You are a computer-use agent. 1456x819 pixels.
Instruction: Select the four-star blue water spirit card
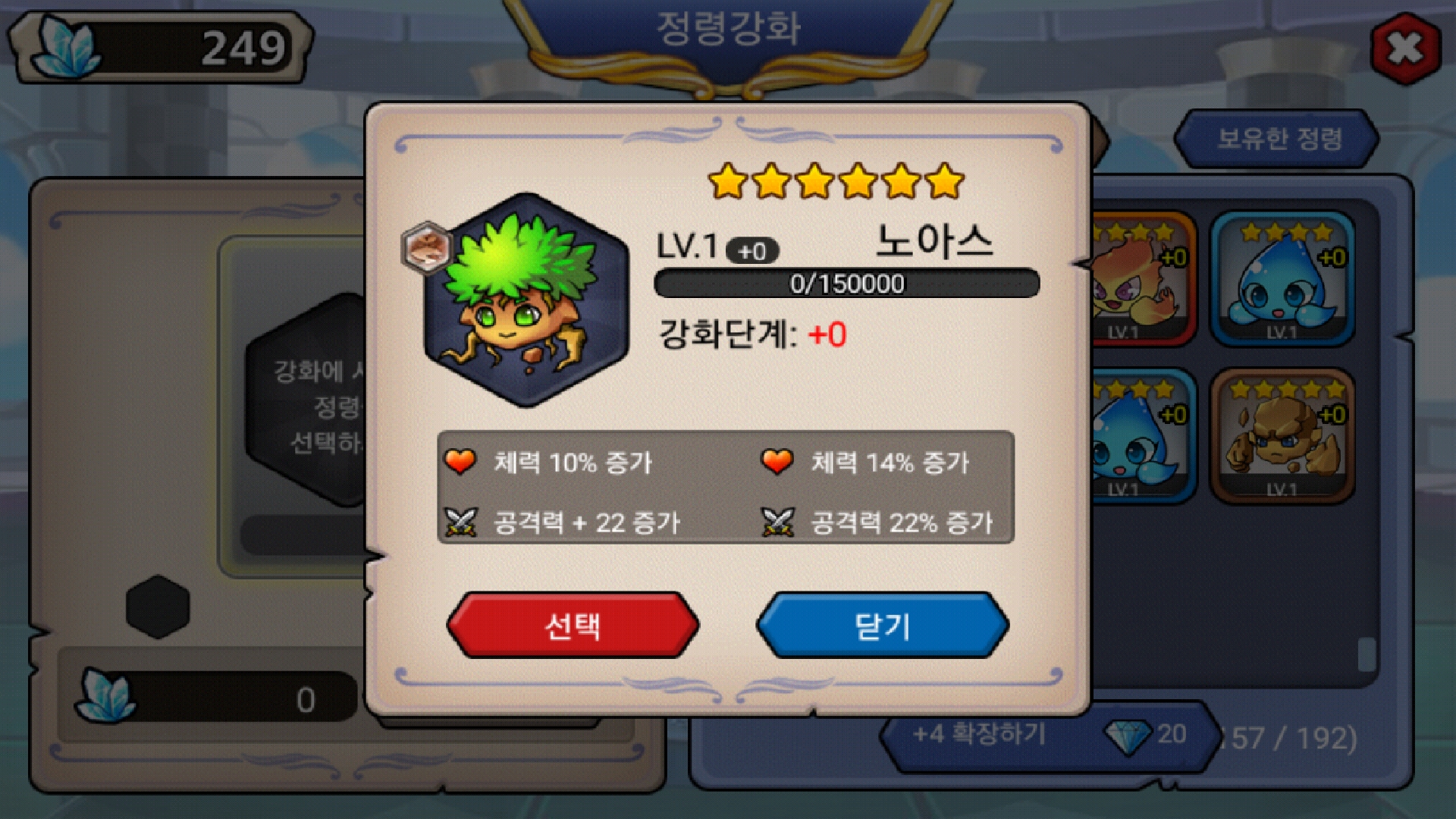tap(1282, 279)
